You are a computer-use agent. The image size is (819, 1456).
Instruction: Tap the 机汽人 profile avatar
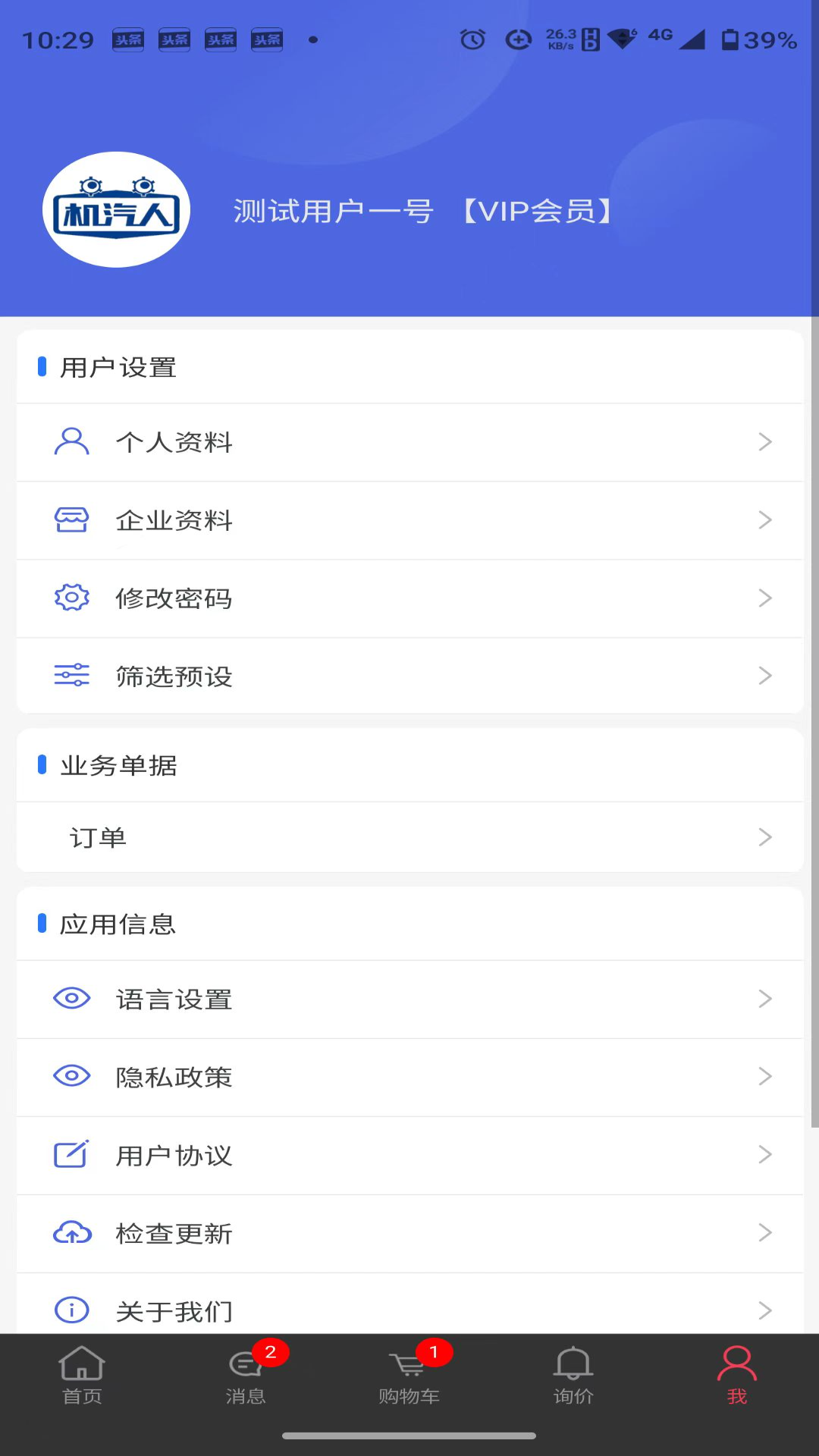(116, 210)
